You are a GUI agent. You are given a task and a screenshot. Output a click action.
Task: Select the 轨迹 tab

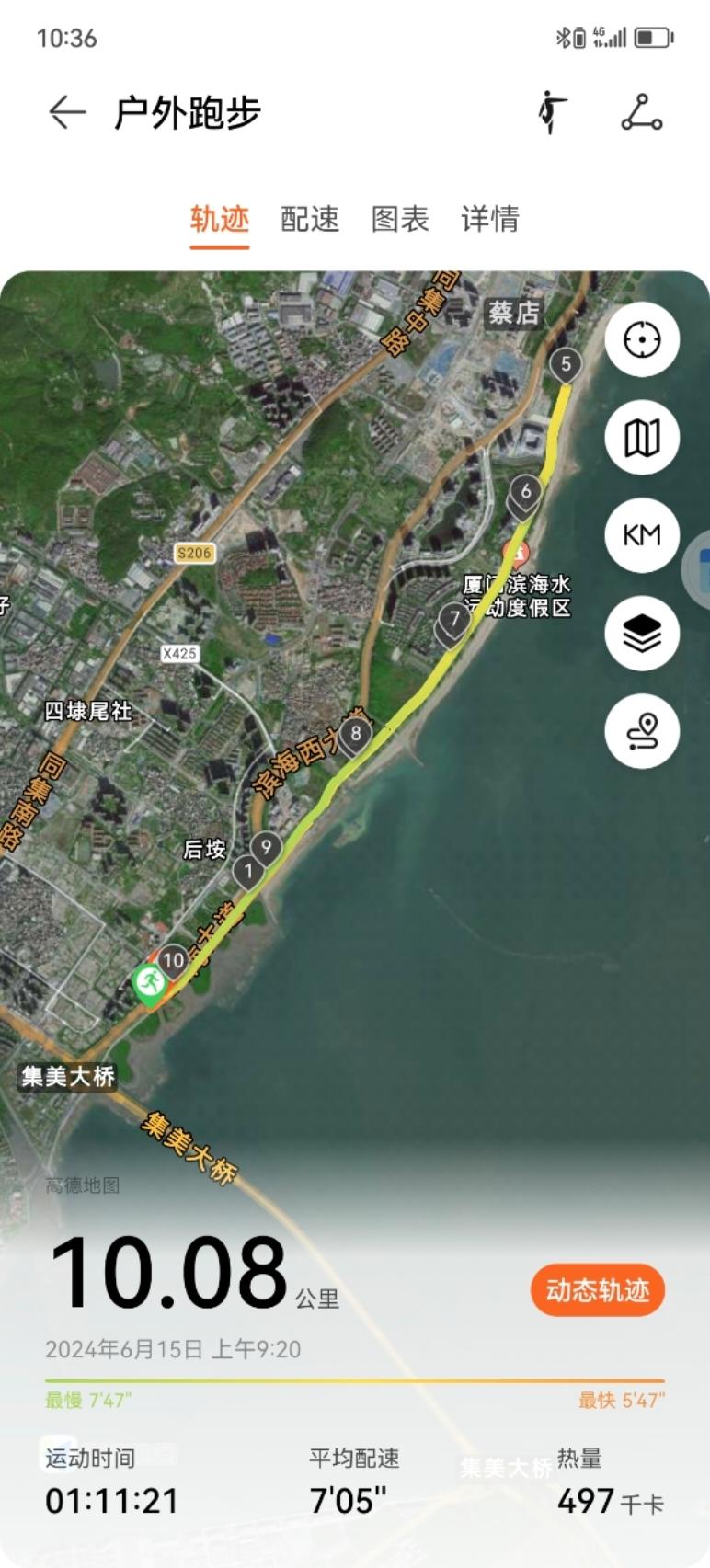(x=220, y=219)
